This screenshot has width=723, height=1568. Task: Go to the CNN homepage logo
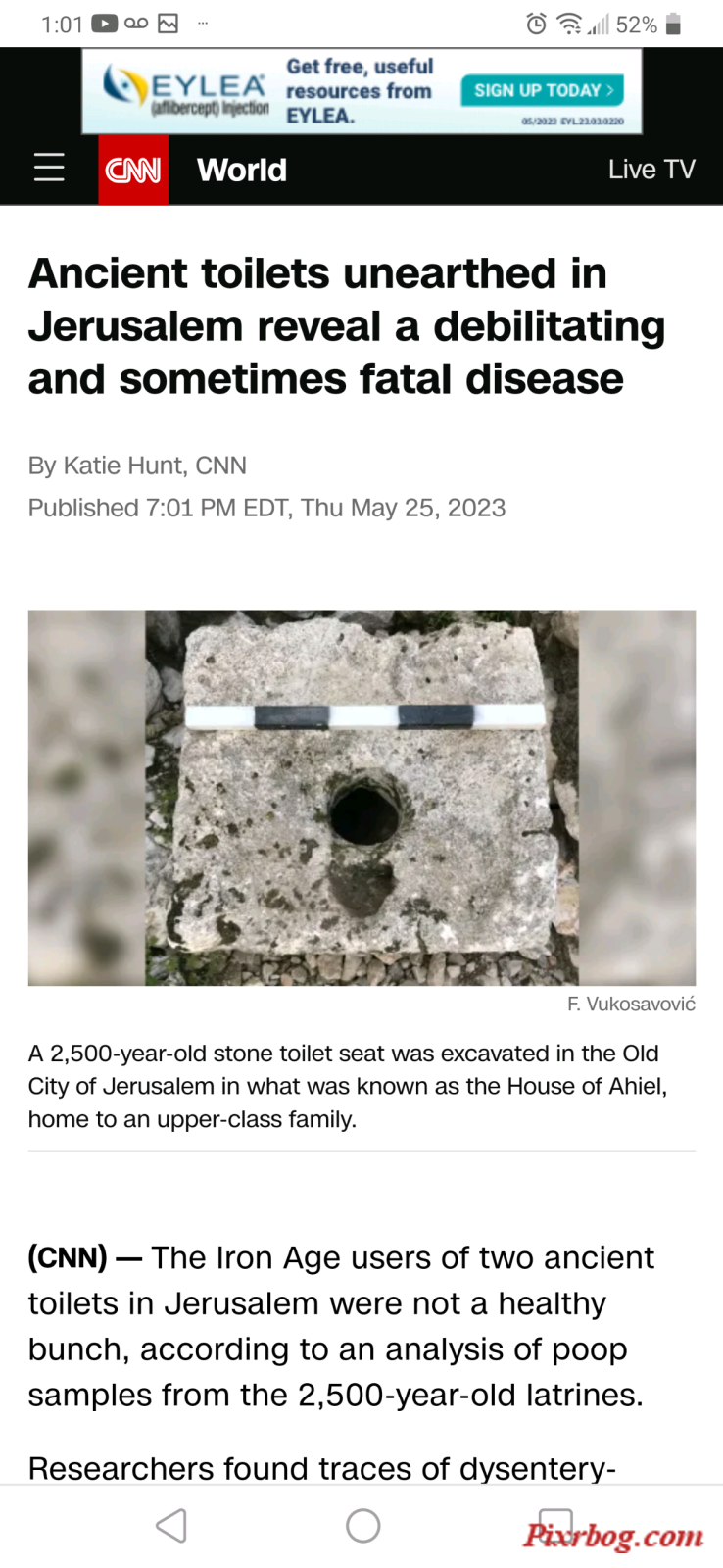pos(133,170)
